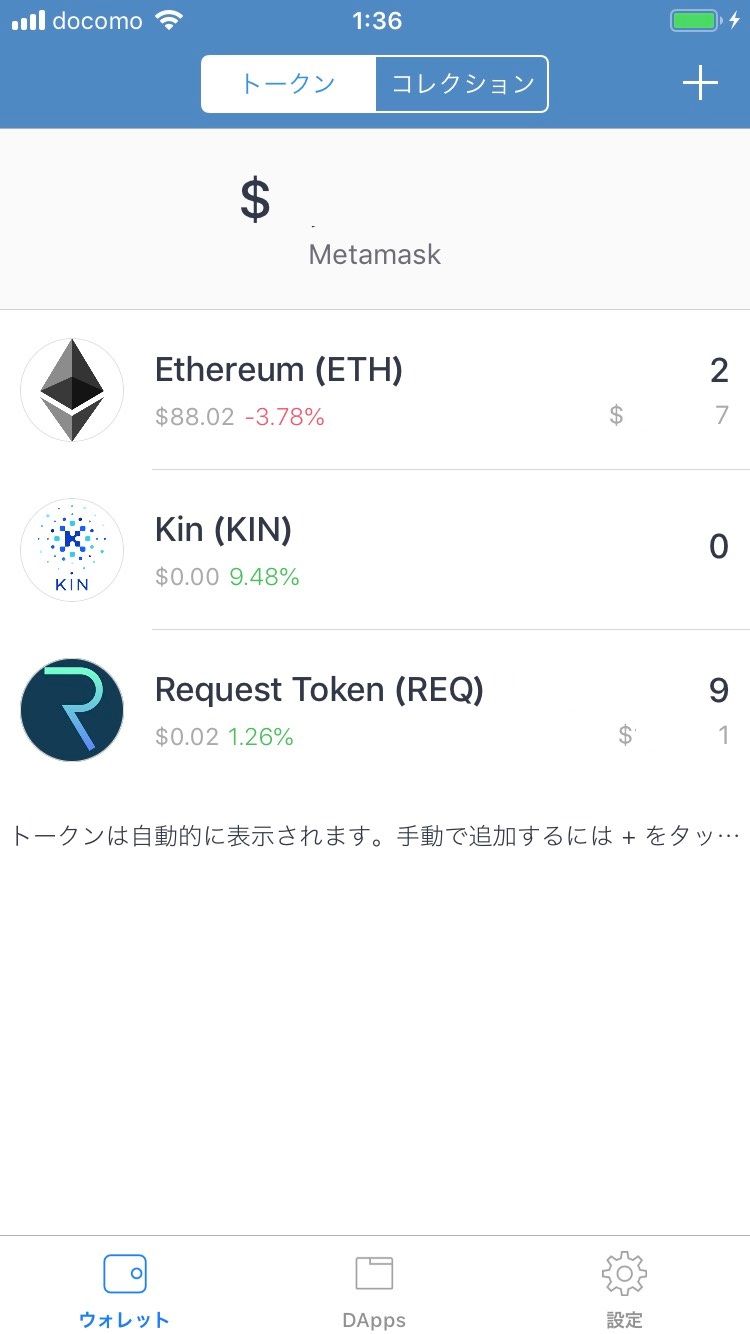This screenshot has height=1334, width=750.
Task: View Request Token (REQ) details
Action: click(x=375, y=710)
